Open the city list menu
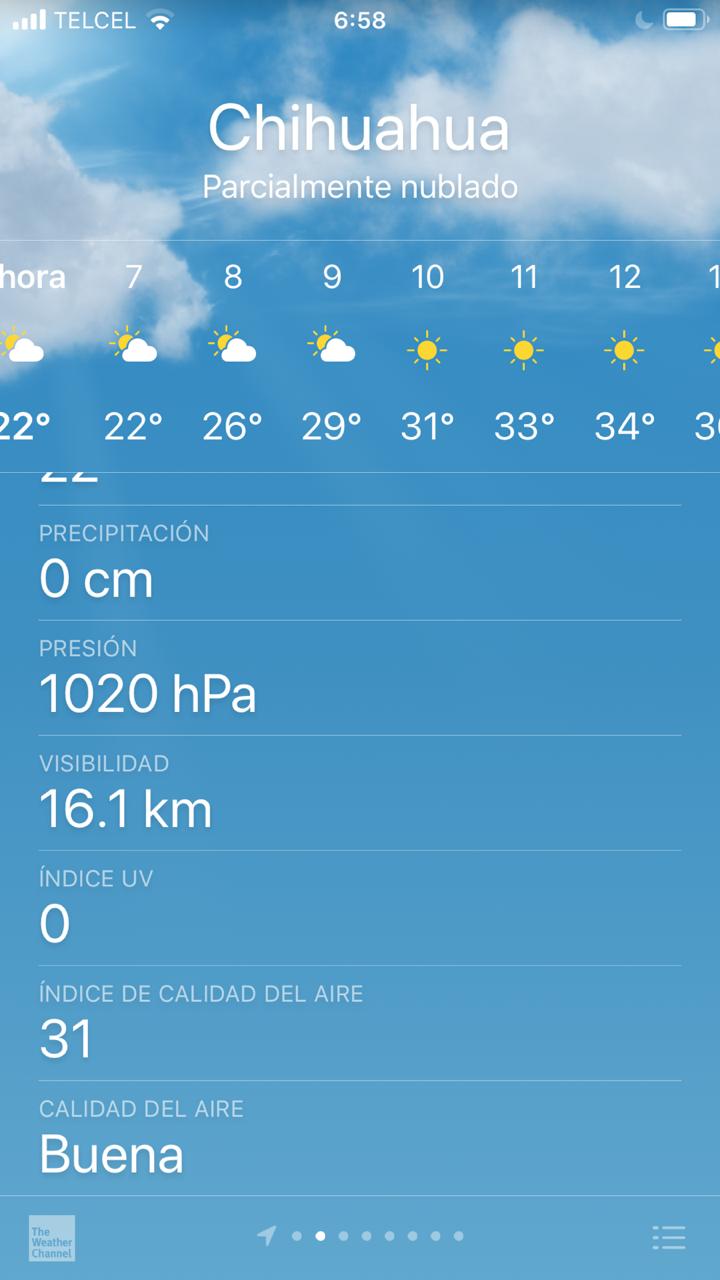This screenshot has width=720, height=1280. tap(668, 1237)
